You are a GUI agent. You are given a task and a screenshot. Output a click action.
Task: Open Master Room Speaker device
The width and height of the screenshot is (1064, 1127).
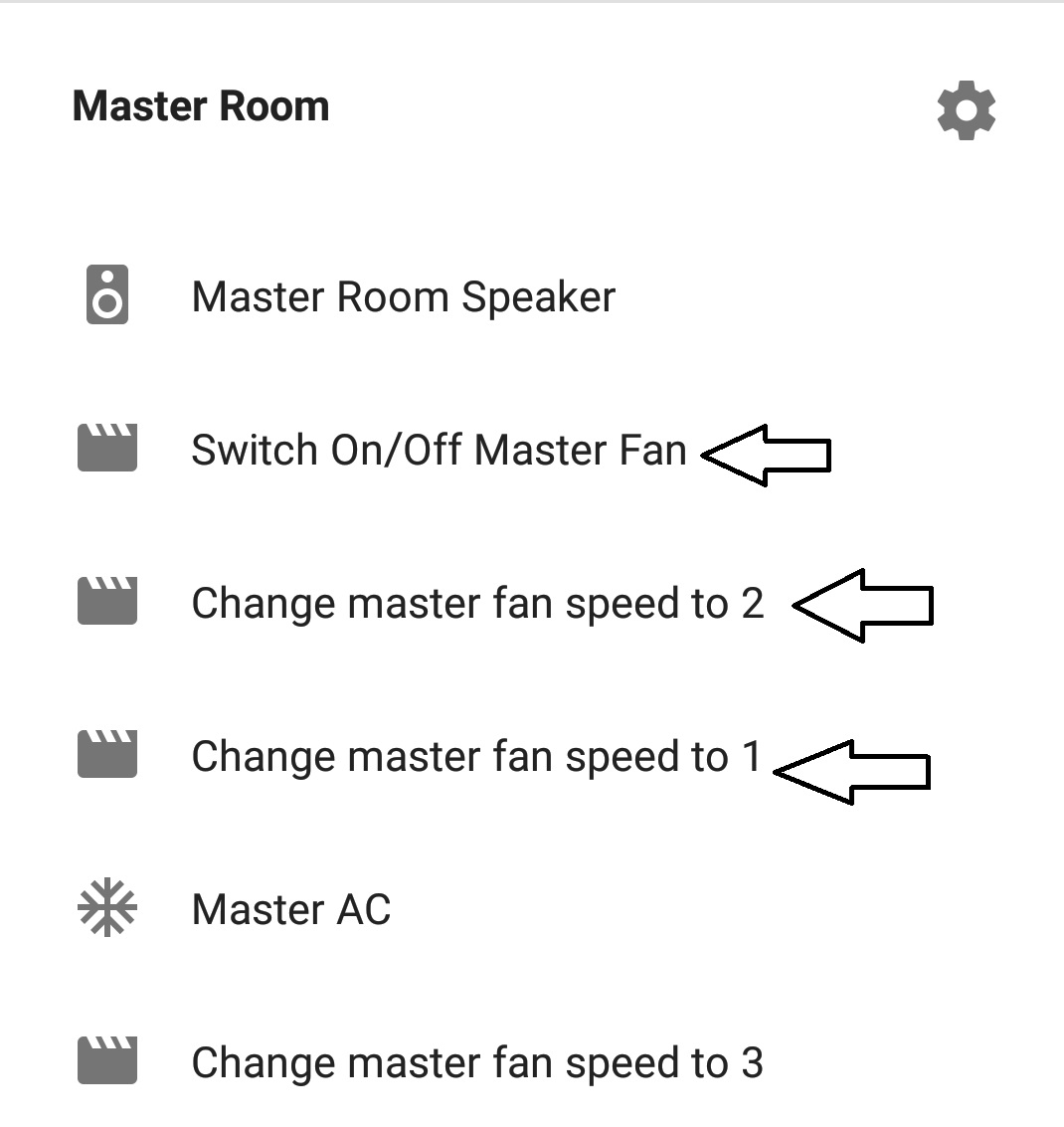(x=403, y=297)
